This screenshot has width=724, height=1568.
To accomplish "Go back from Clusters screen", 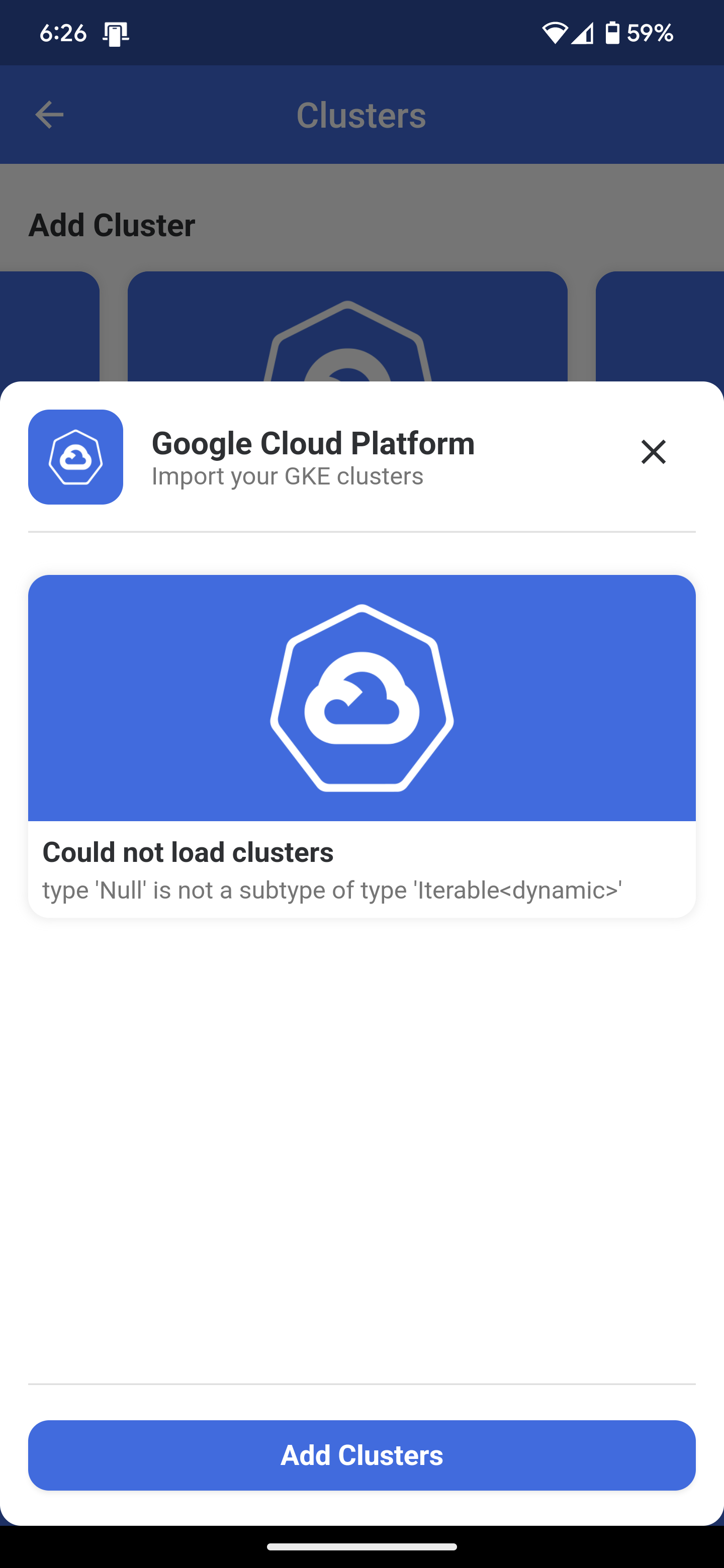I will 49,115.
